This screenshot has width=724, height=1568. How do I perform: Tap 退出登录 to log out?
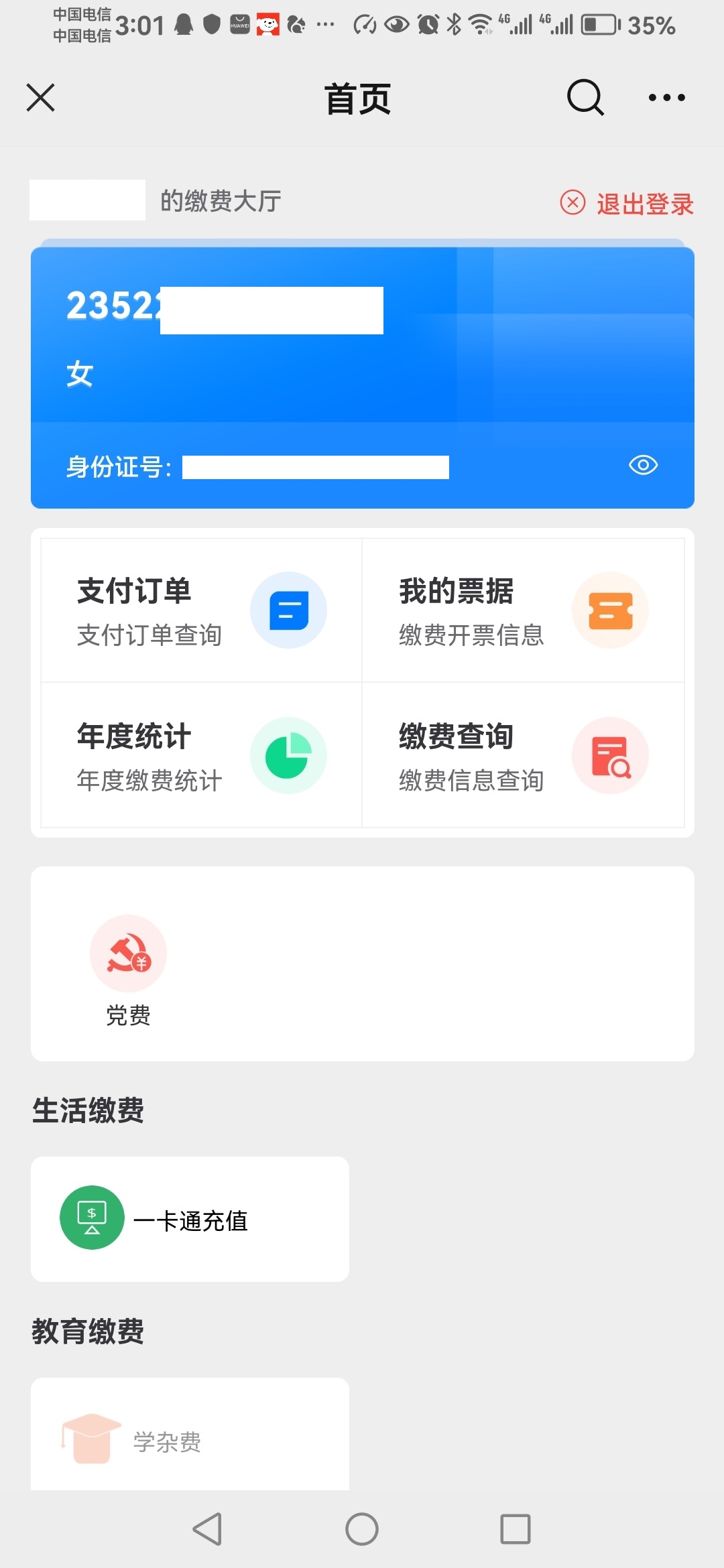627,204
